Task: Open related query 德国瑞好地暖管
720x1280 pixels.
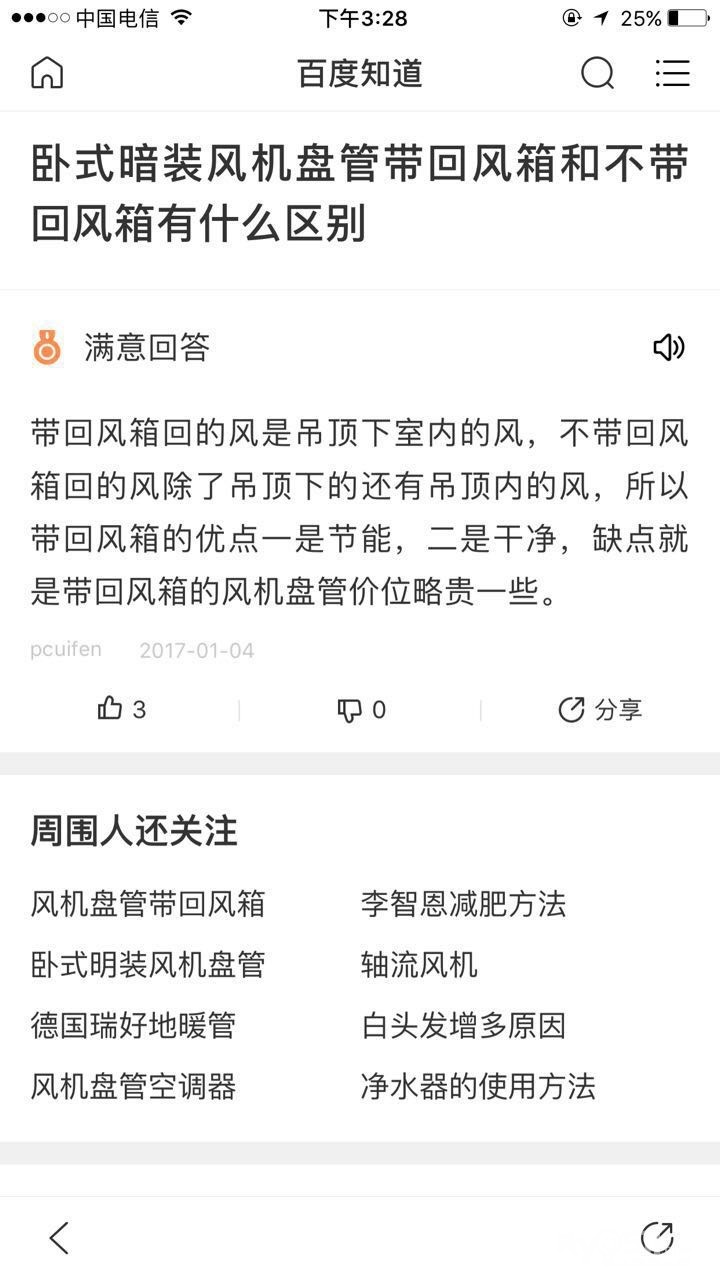Action: (x=133, y=1025)
